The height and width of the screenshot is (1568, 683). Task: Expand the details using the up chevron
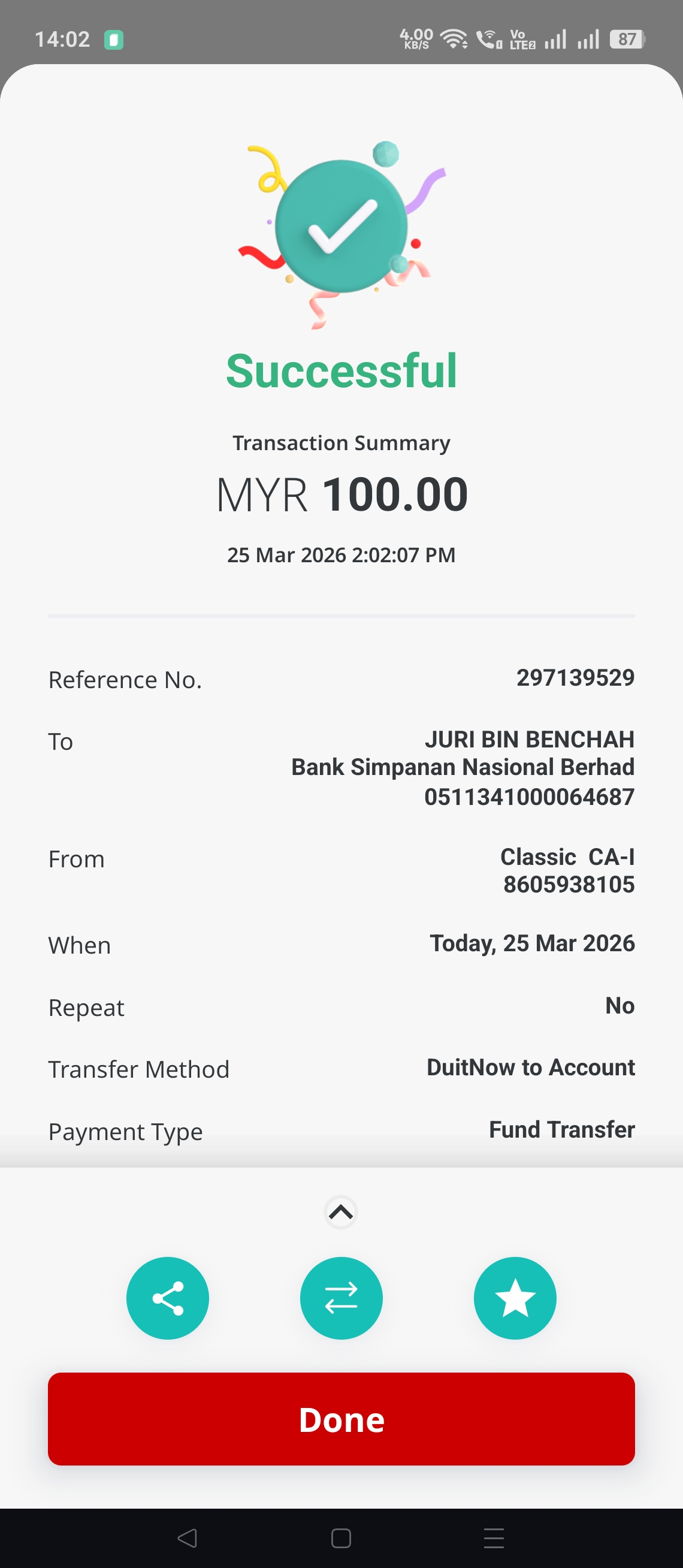[x=340, y=1213]
